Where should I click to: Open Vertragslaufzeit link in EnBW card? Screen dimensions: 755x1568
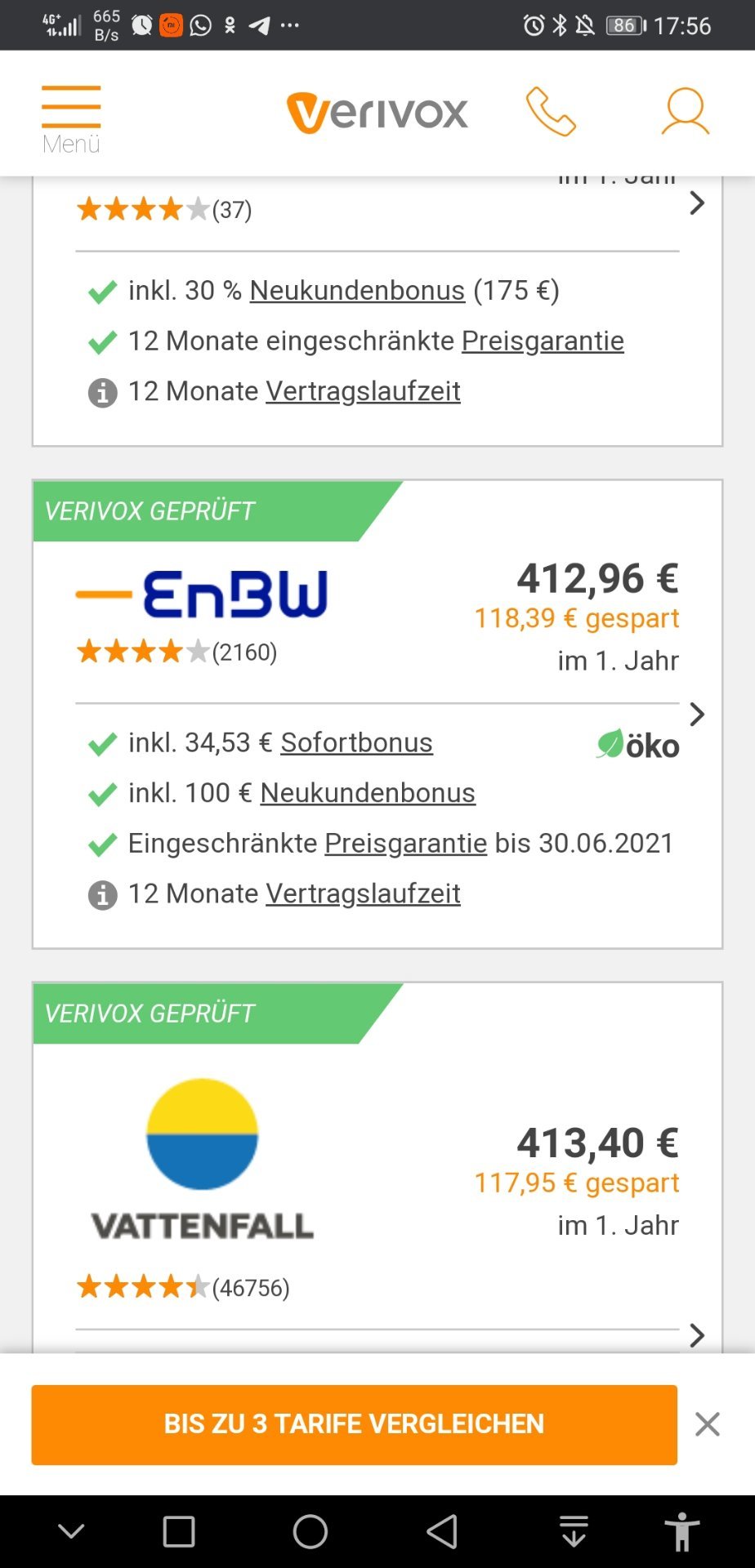coord(363,893)
